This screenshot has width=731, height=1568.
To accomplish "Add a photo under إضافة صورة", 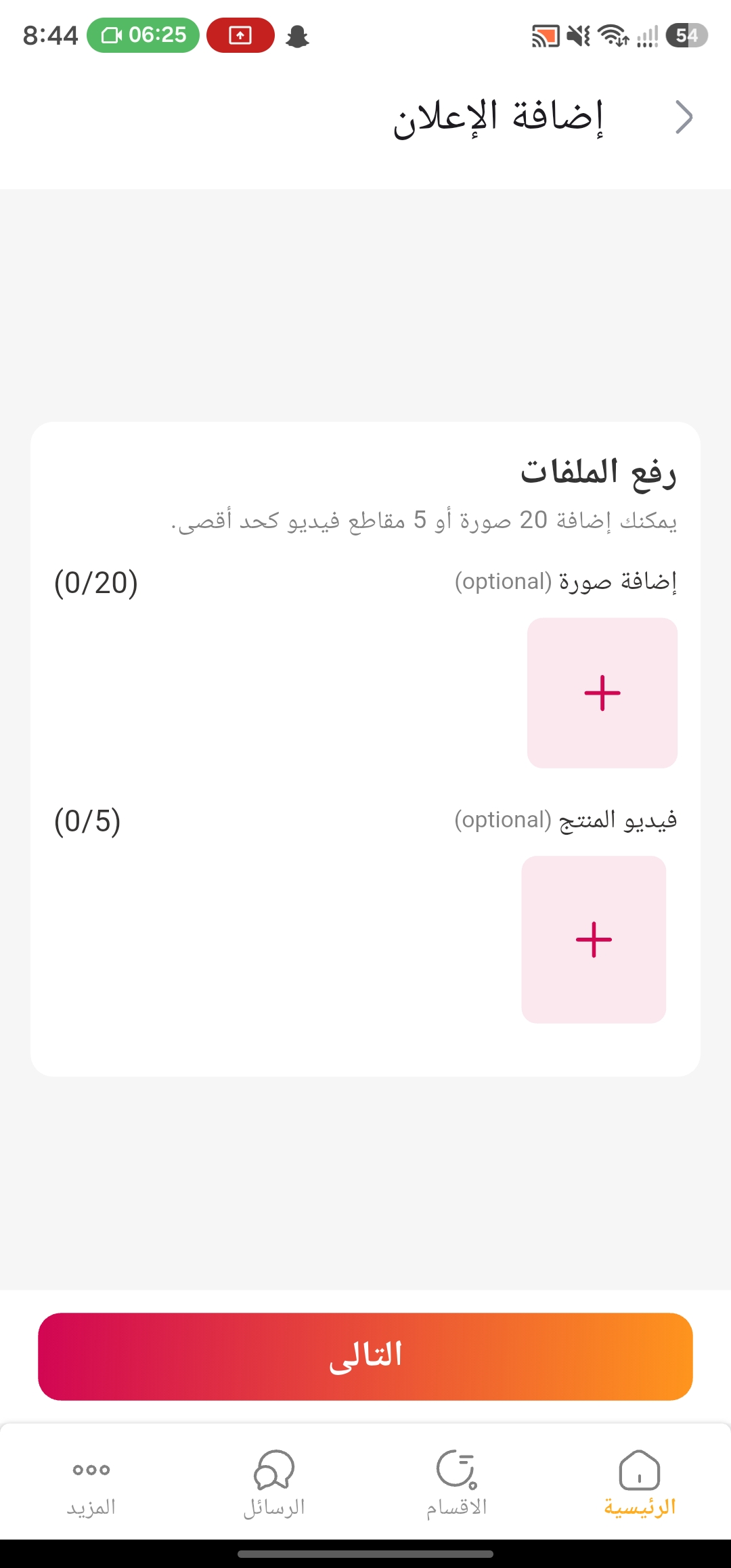I will click(602, 693).
